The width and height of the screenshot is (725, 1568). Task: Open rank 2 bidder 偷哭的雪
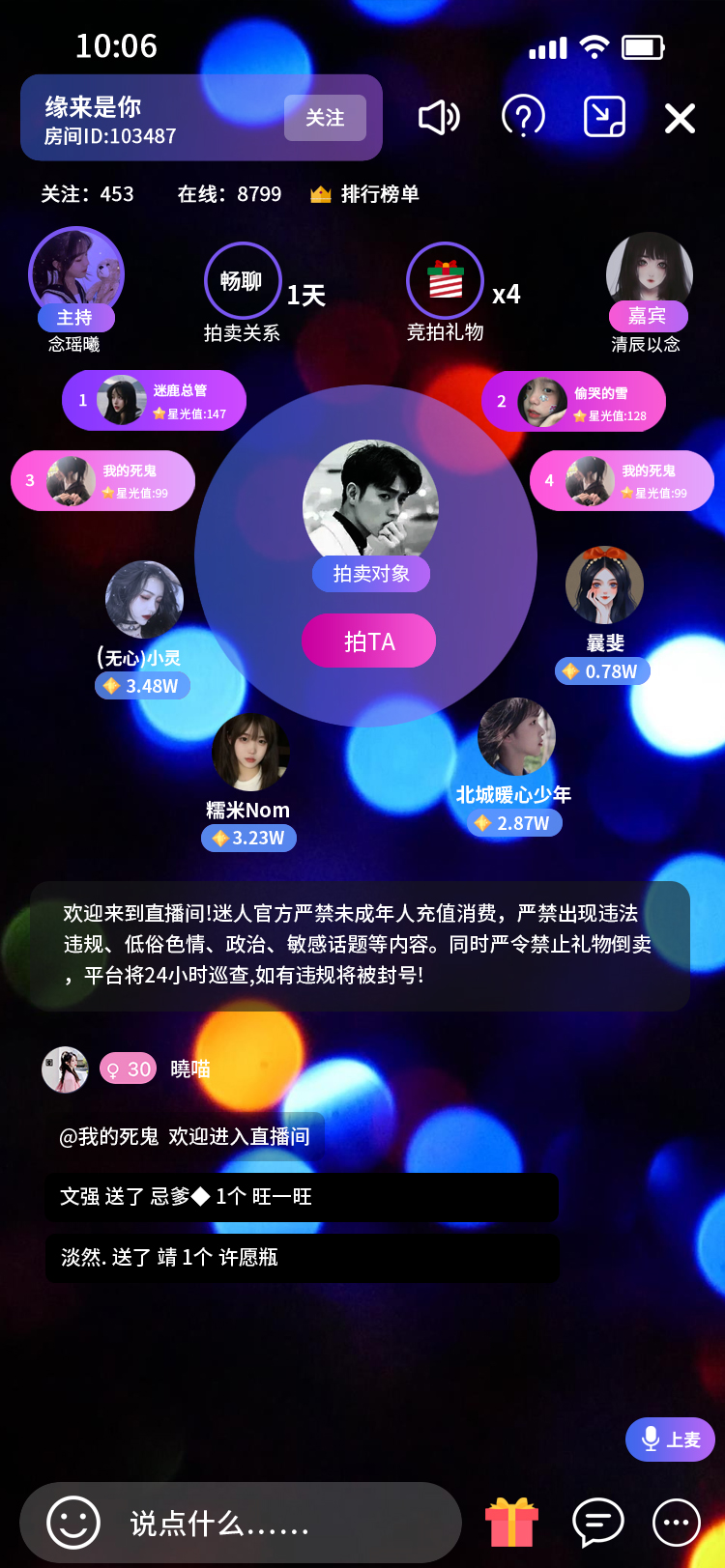click(573, 403)
